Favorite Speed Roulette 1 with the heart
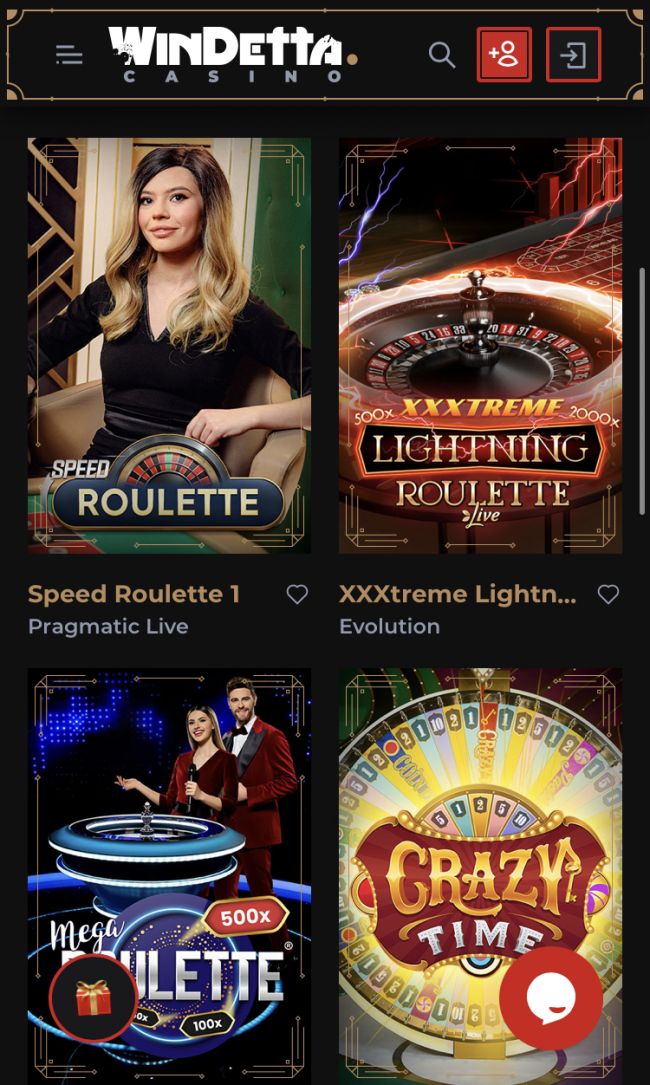Viewport: 650px width, 1085px height. tap(297, 595)
